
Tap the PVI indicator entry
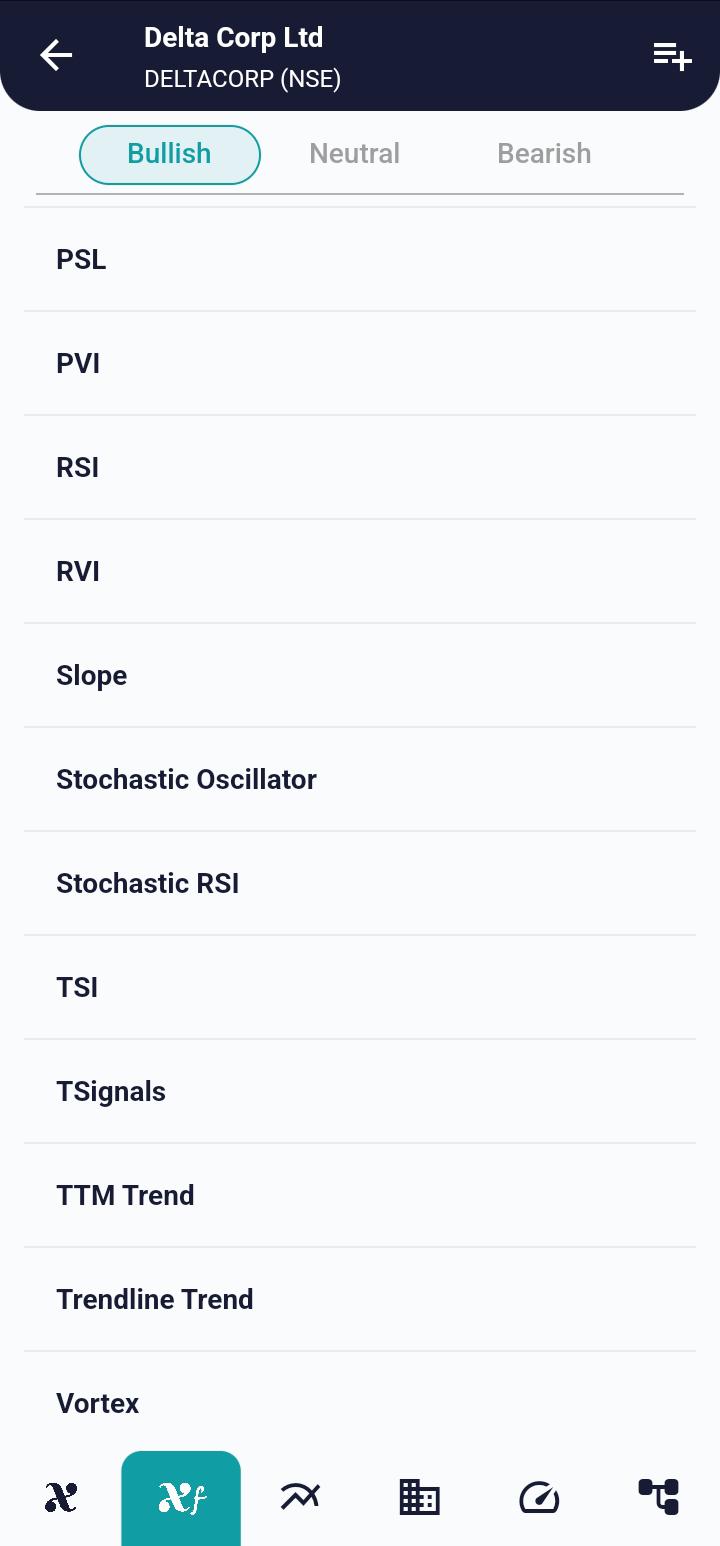click(360, 363)
